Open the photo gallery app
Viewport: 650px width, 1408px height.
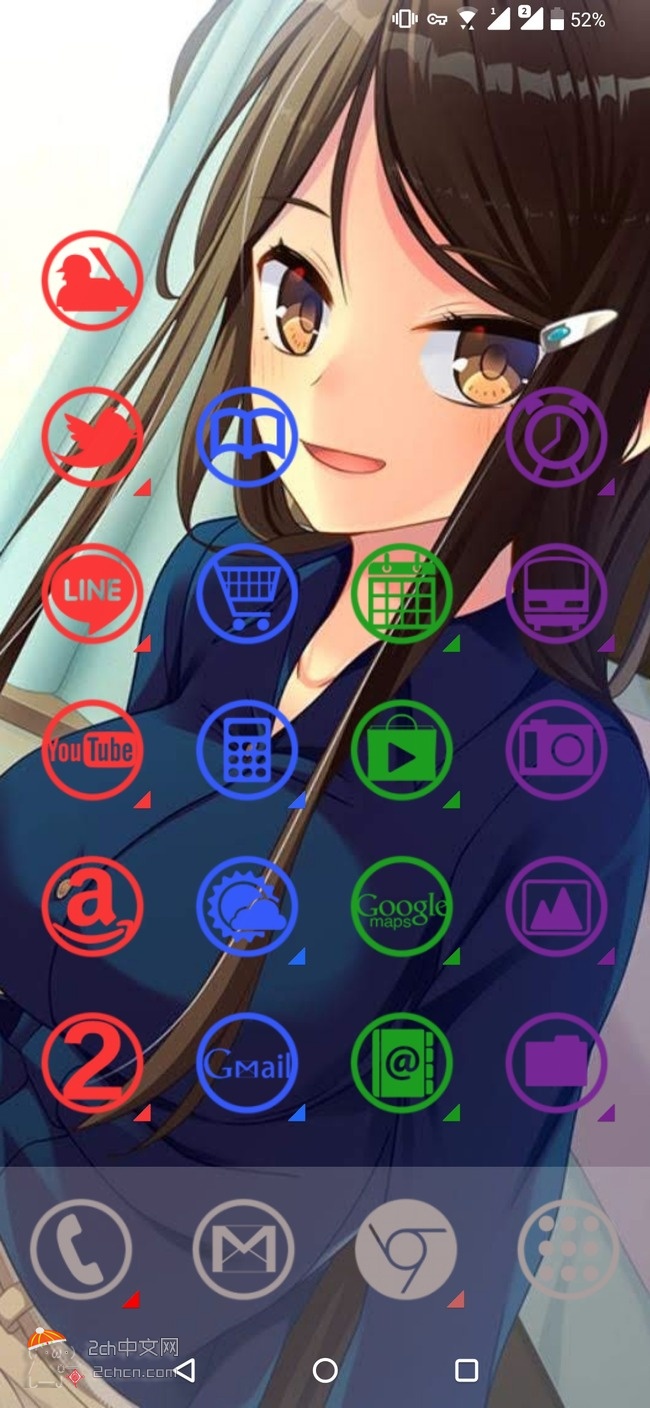click(557, 906)
